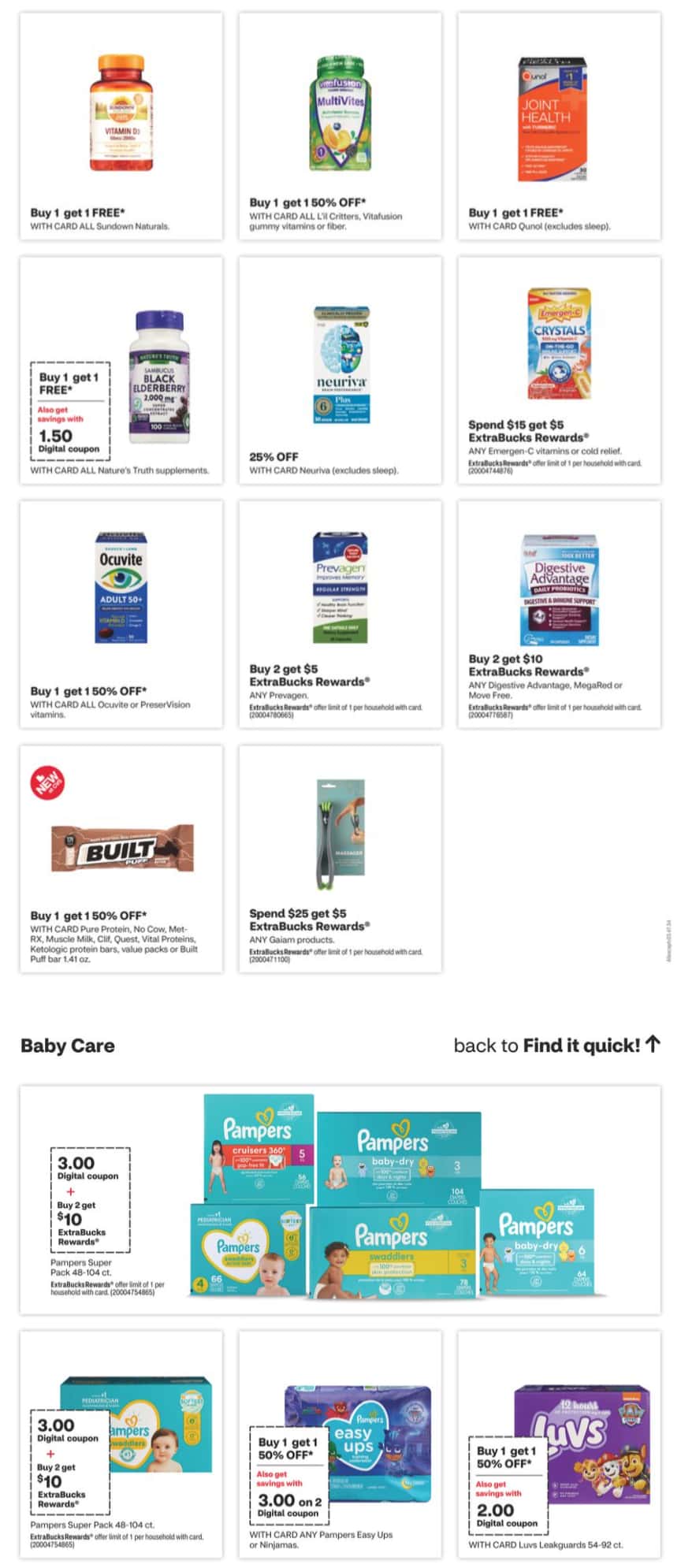Go back to Find it quick!

point(556,1045)
